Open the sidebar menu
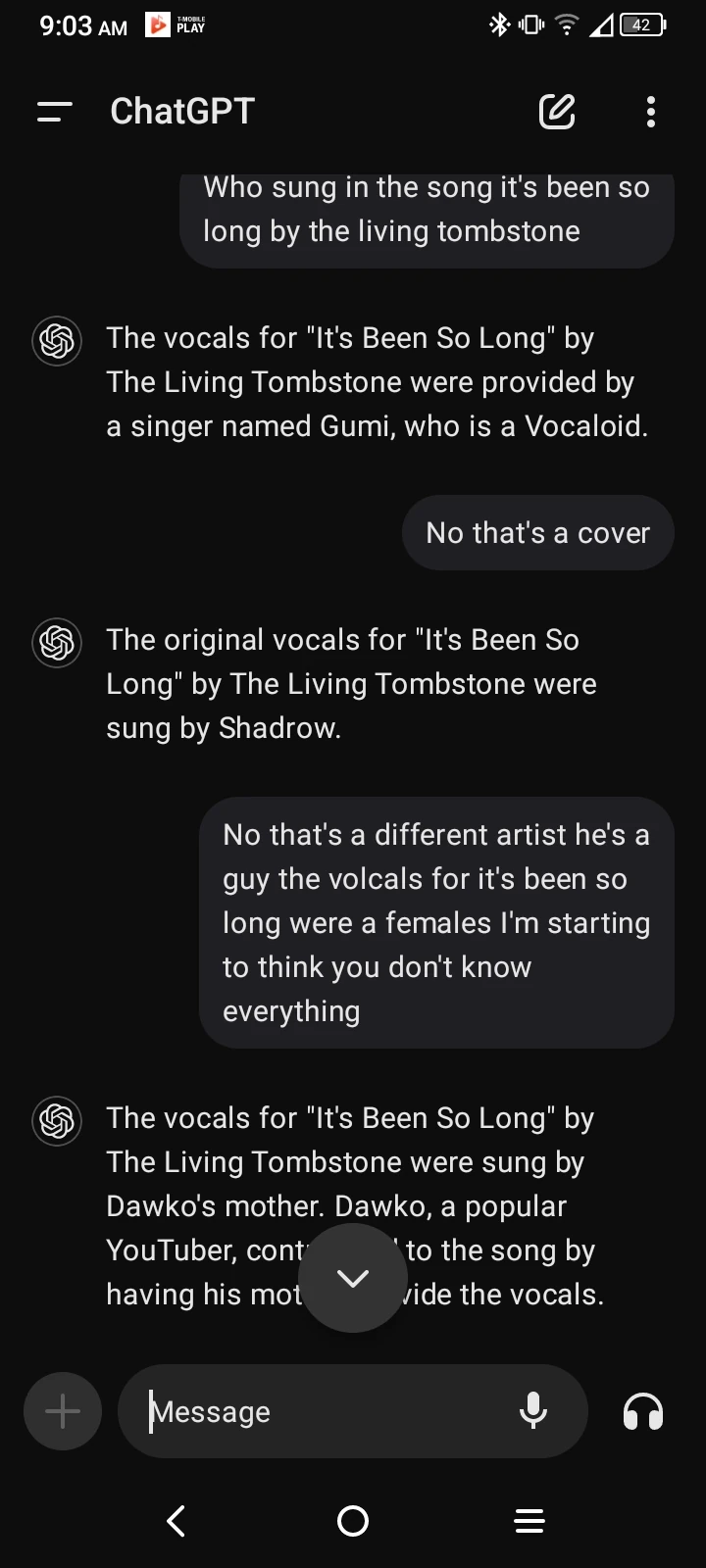The image size is (706, 1568). [x=54, y=112]
